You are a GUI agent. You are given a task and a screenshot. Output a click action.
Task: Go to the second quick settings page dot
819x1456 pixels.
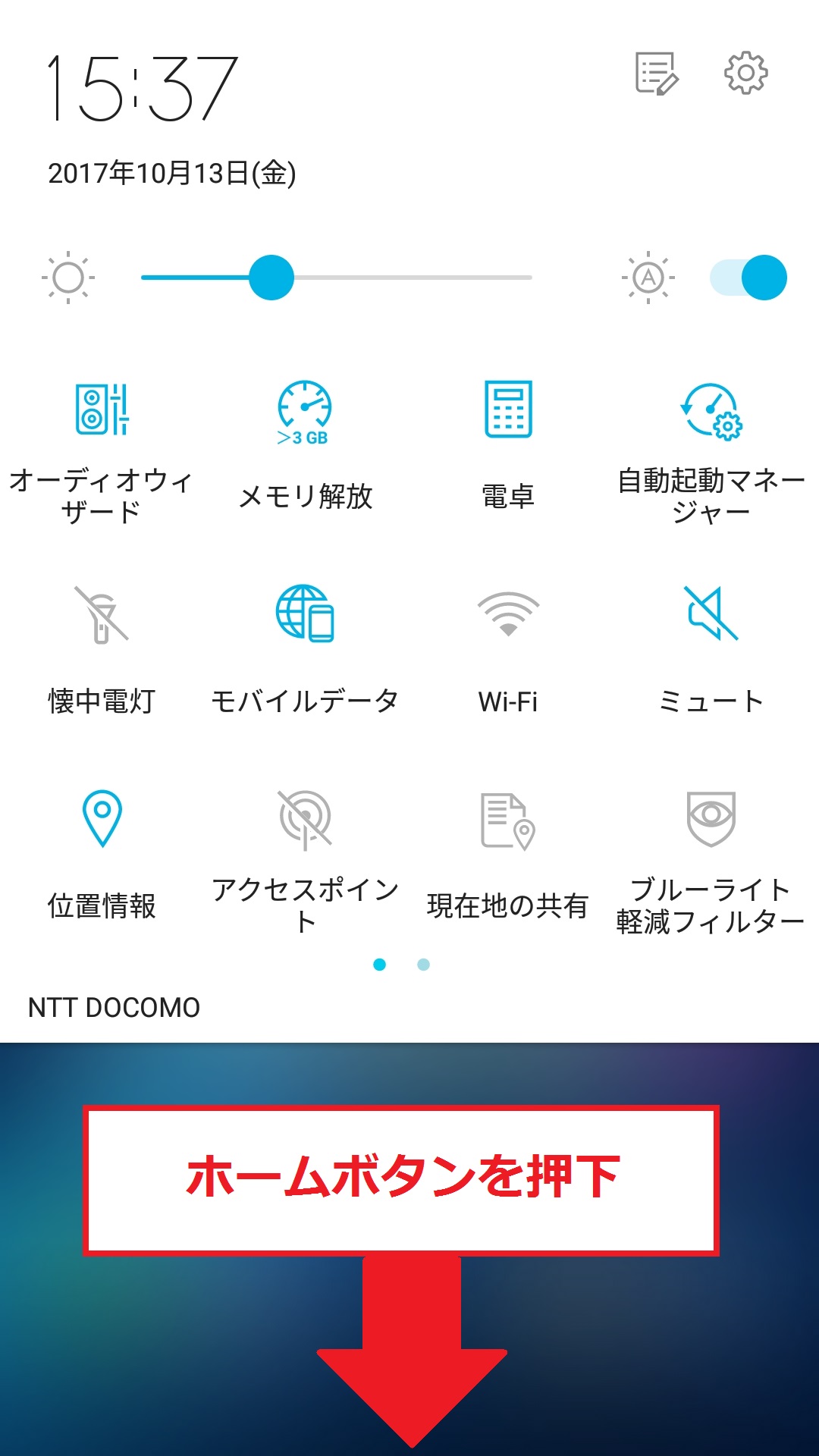[x=424, y=965]
